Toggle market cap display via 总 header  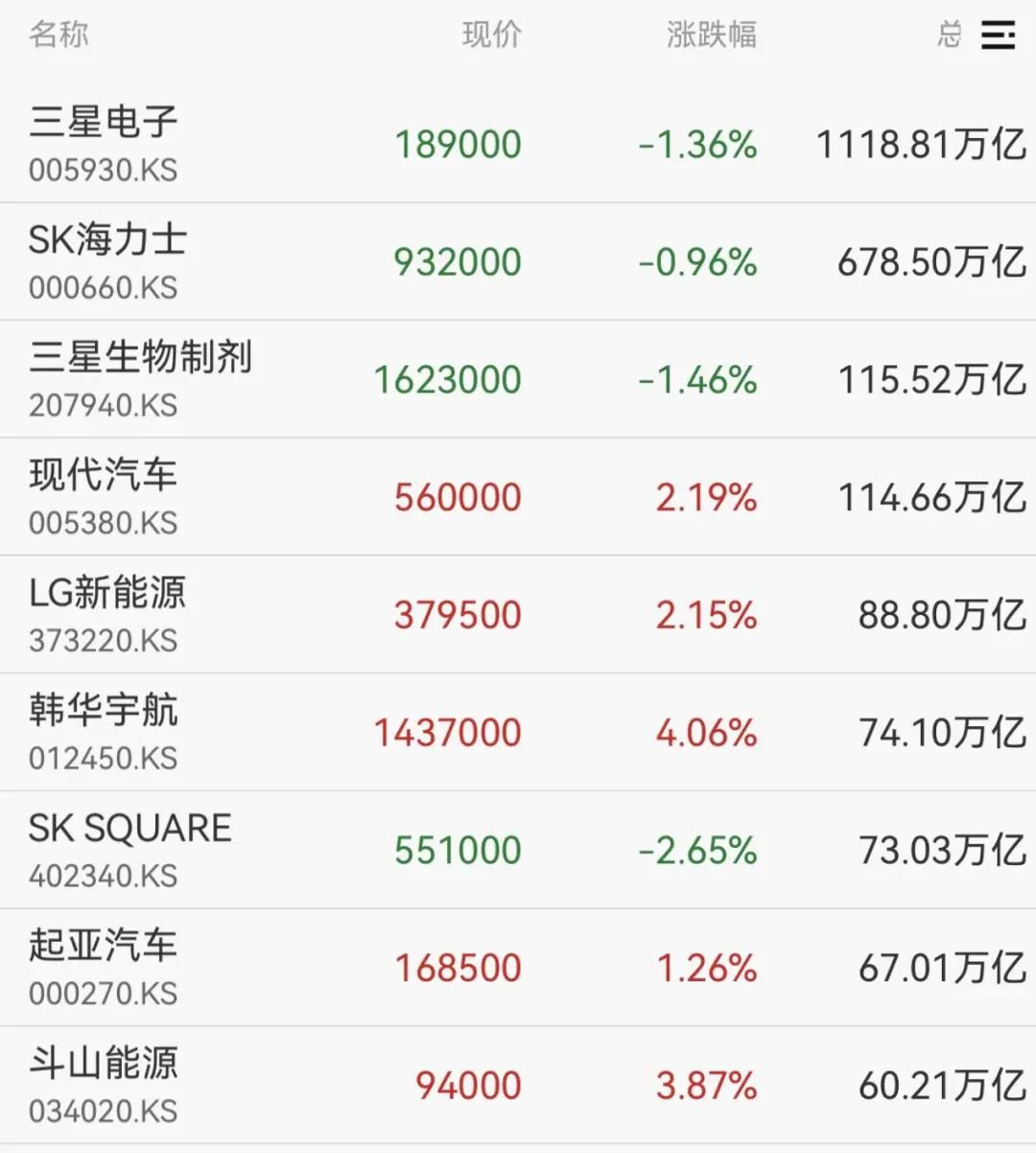pyautogui.click(x=948, y=36)
